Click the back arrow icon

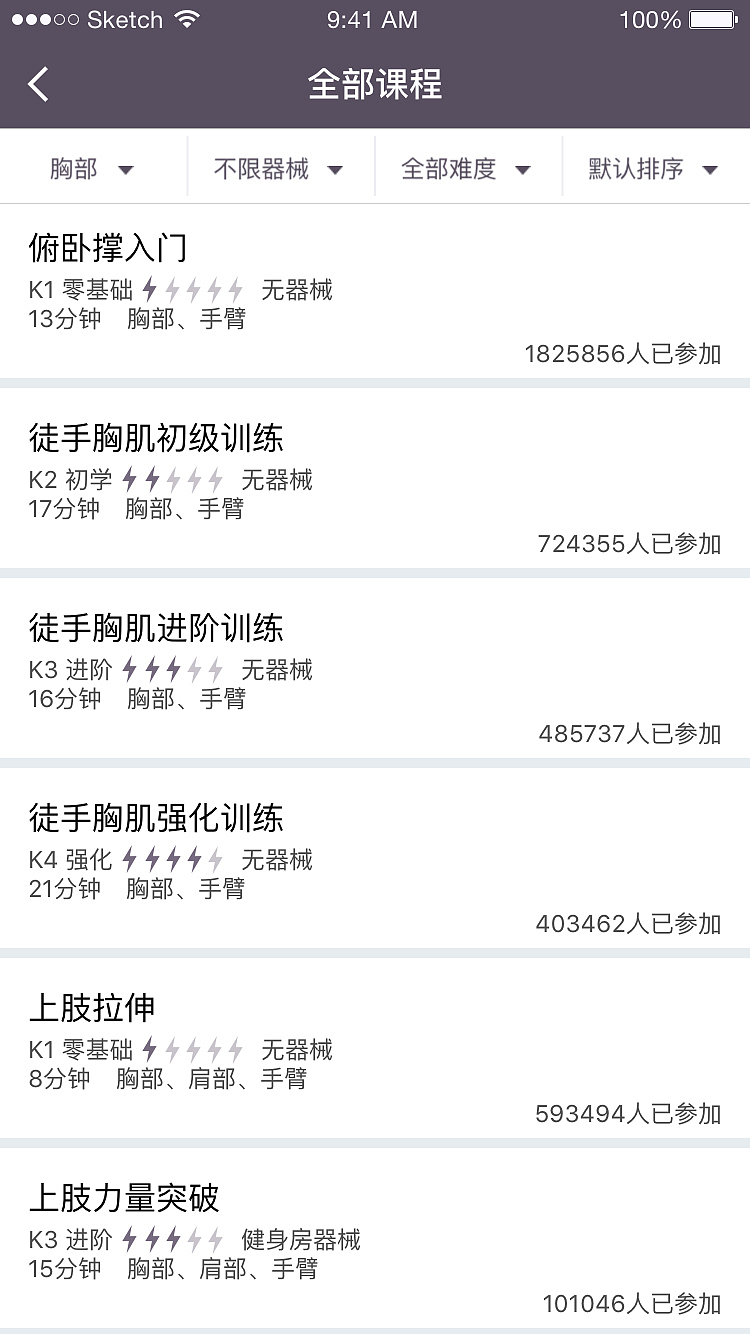[x=37, y=84]
